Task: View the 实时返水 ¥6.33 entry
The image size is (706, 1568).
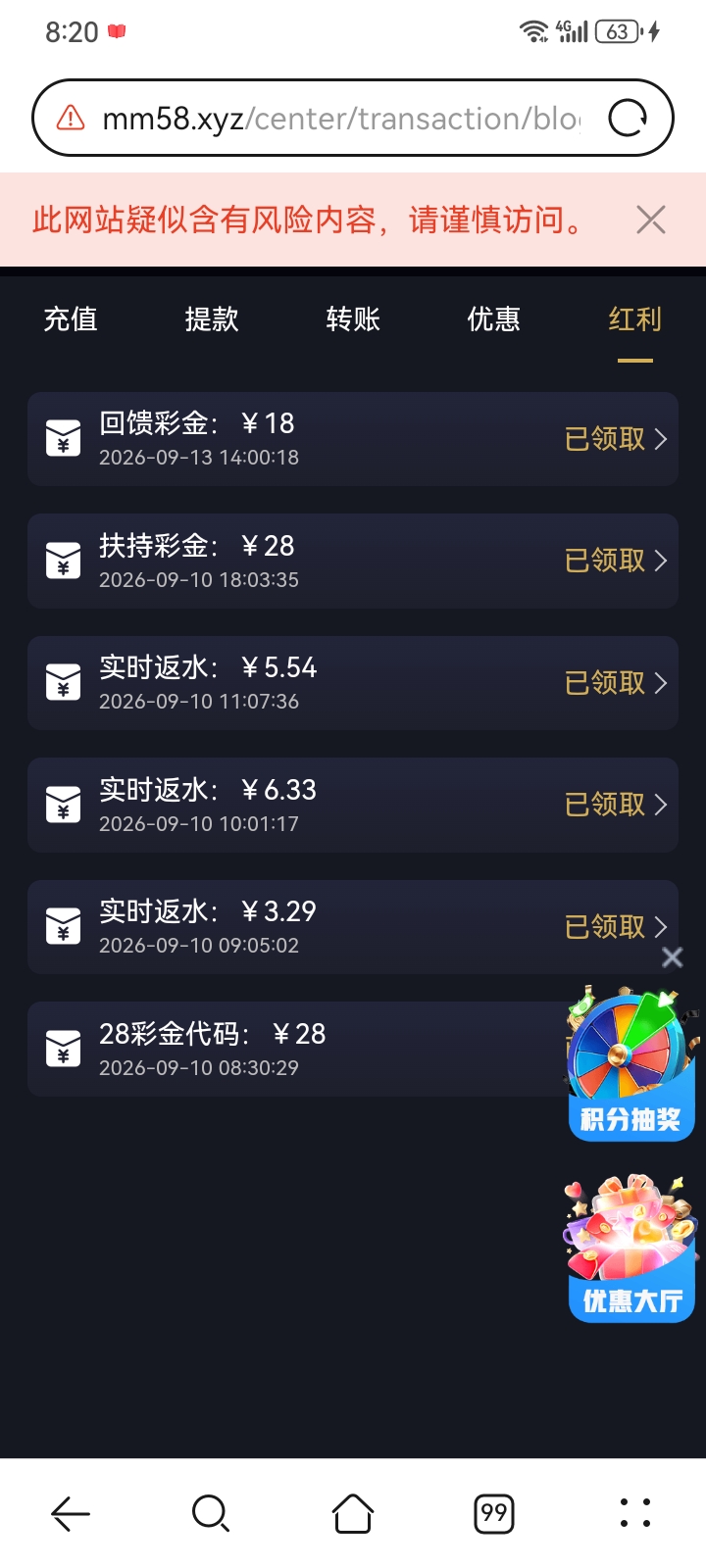Action: coord(353,805)
